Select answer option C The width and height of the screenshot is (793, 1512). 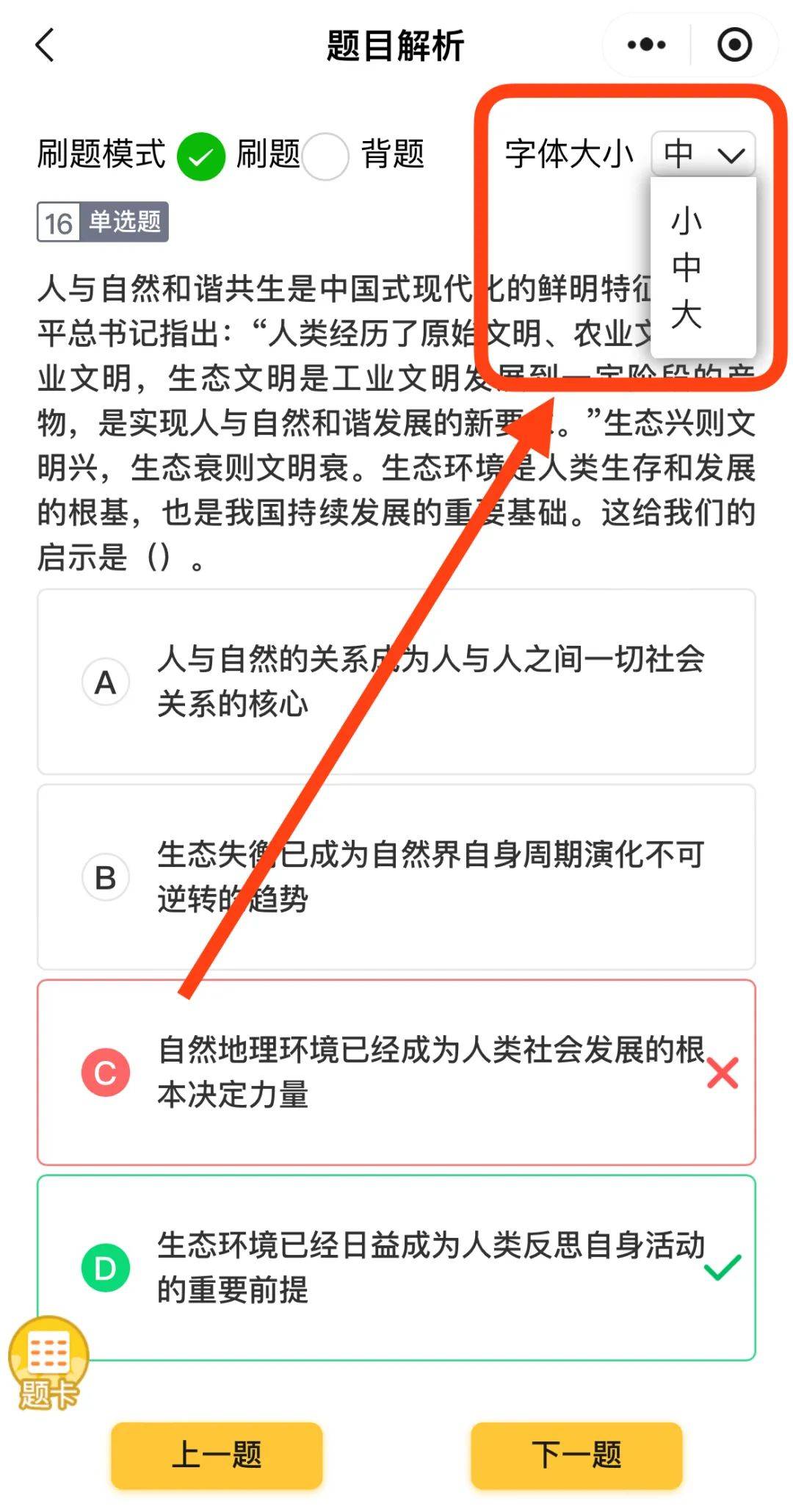click(396, 1072)
